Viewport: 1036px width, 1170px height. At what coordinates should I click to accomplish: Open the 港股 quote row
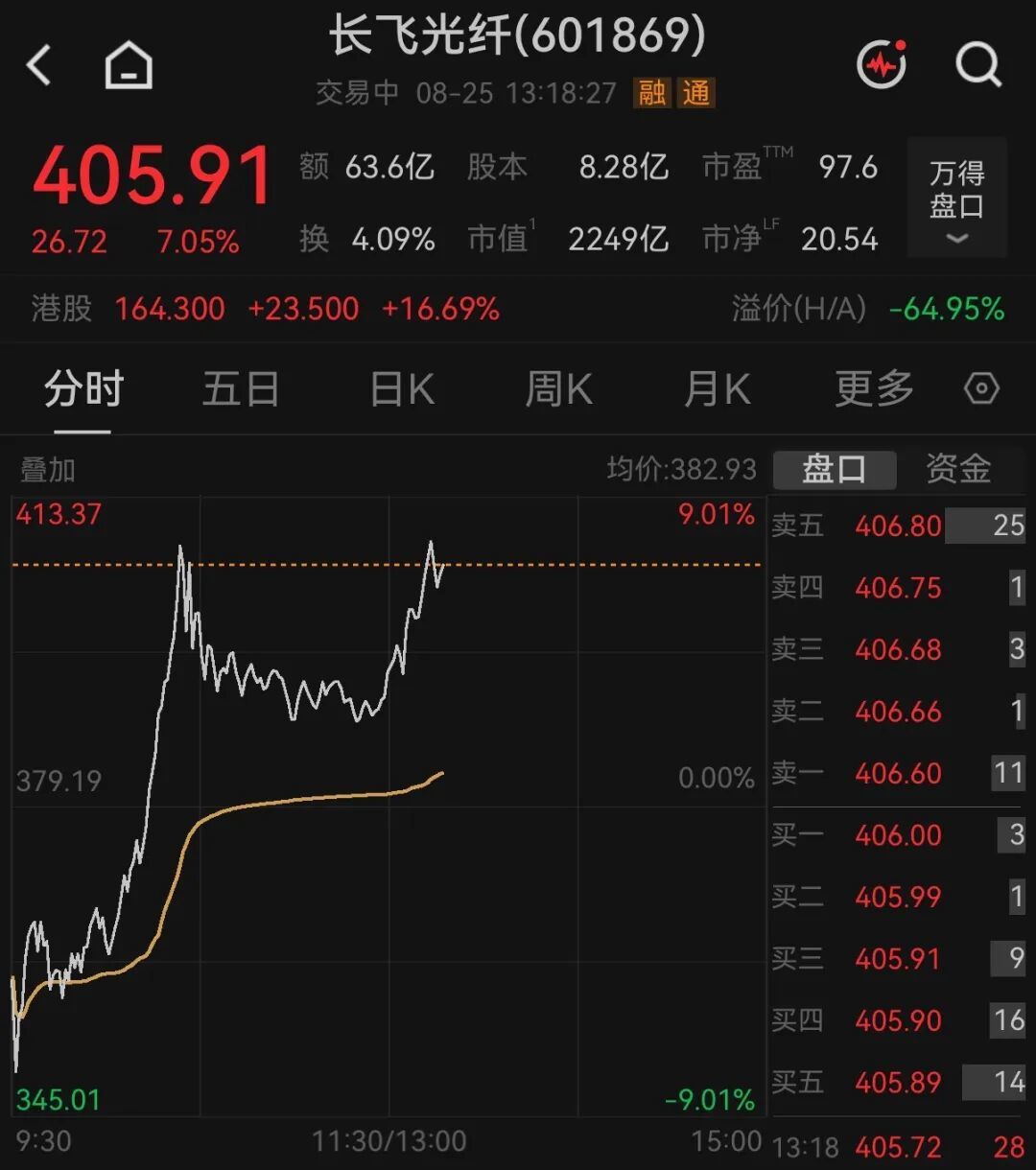pos(518,309)
